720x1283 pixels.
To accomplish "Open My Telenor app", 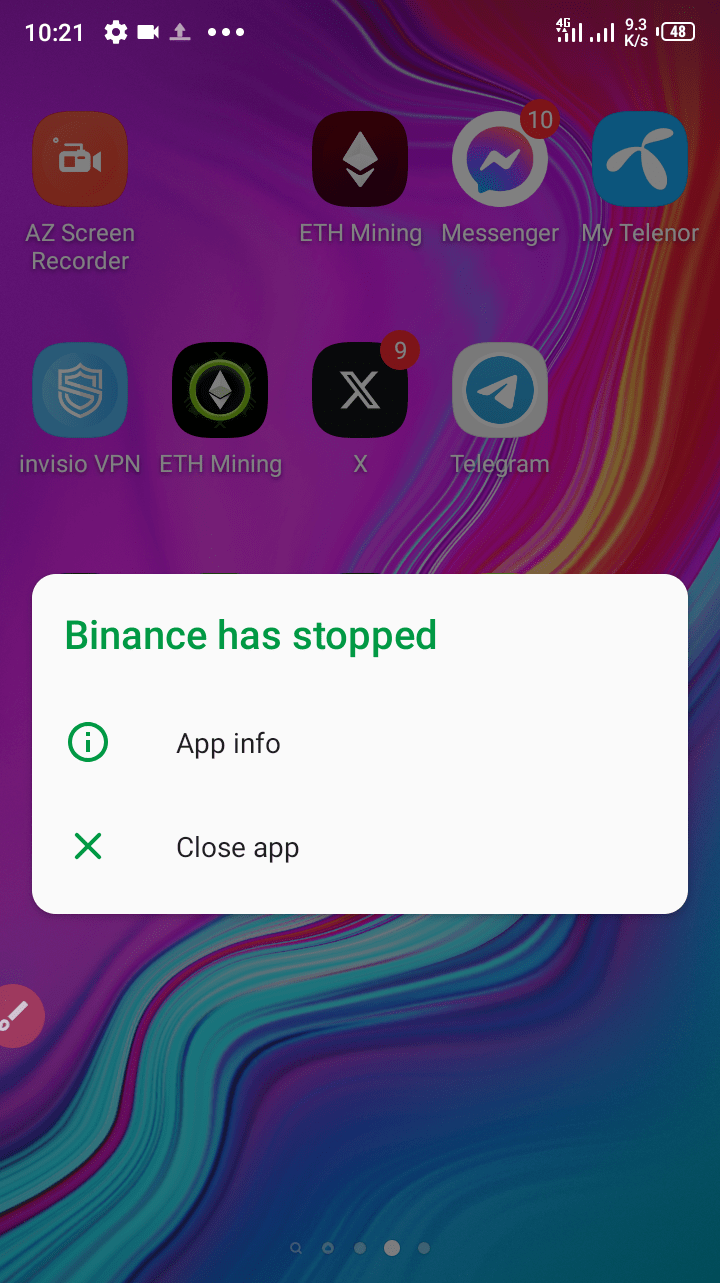I will click(x=640, y=160).
